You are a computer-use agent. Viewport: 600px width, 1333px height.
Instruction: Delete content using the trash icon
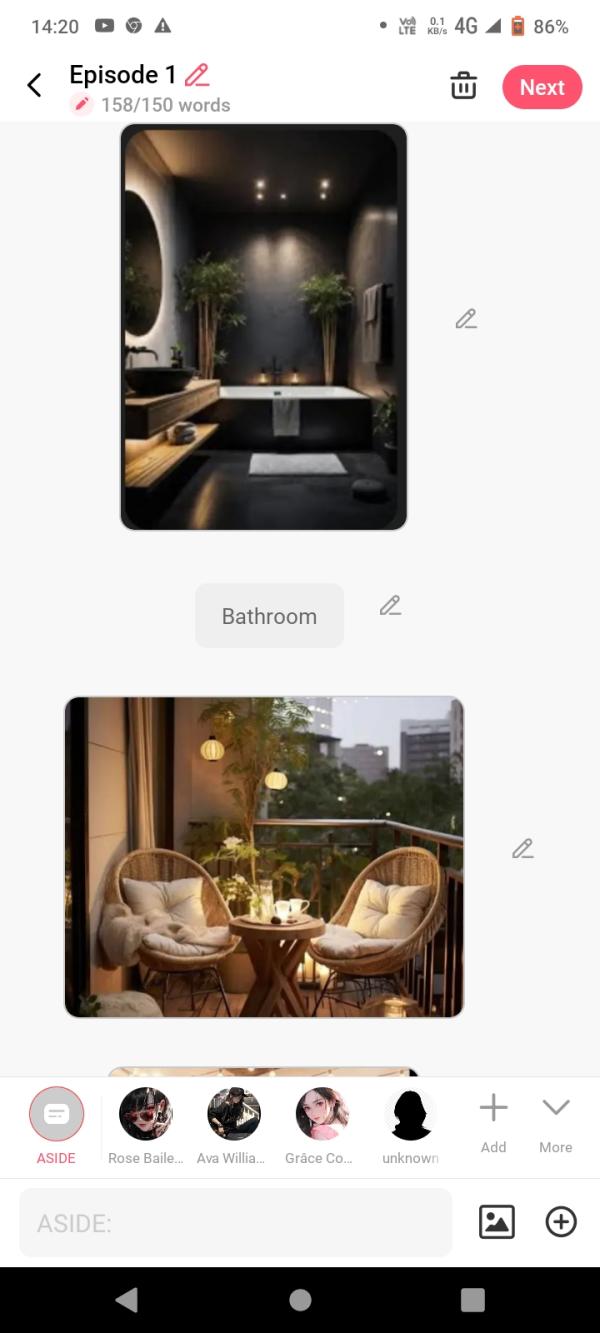[x=463, y=86]
